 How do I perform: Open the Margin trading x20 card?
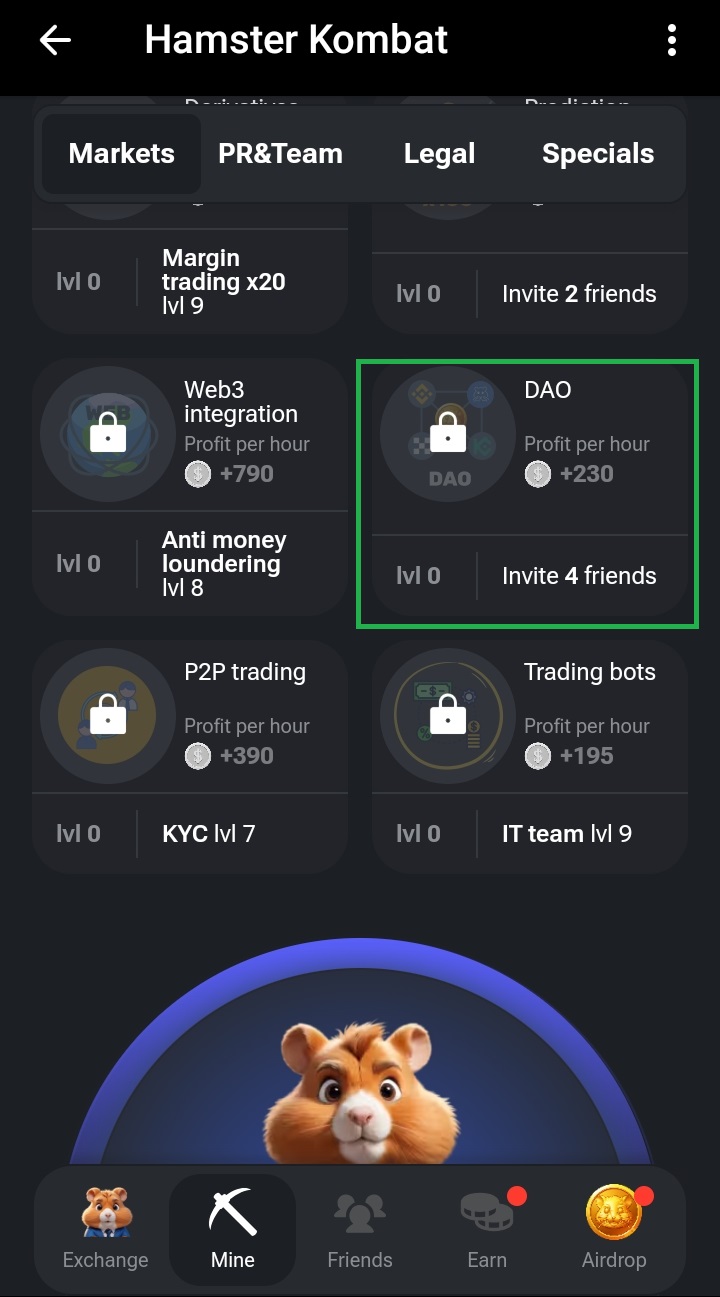pyautogui.click(x=190, y=282)
